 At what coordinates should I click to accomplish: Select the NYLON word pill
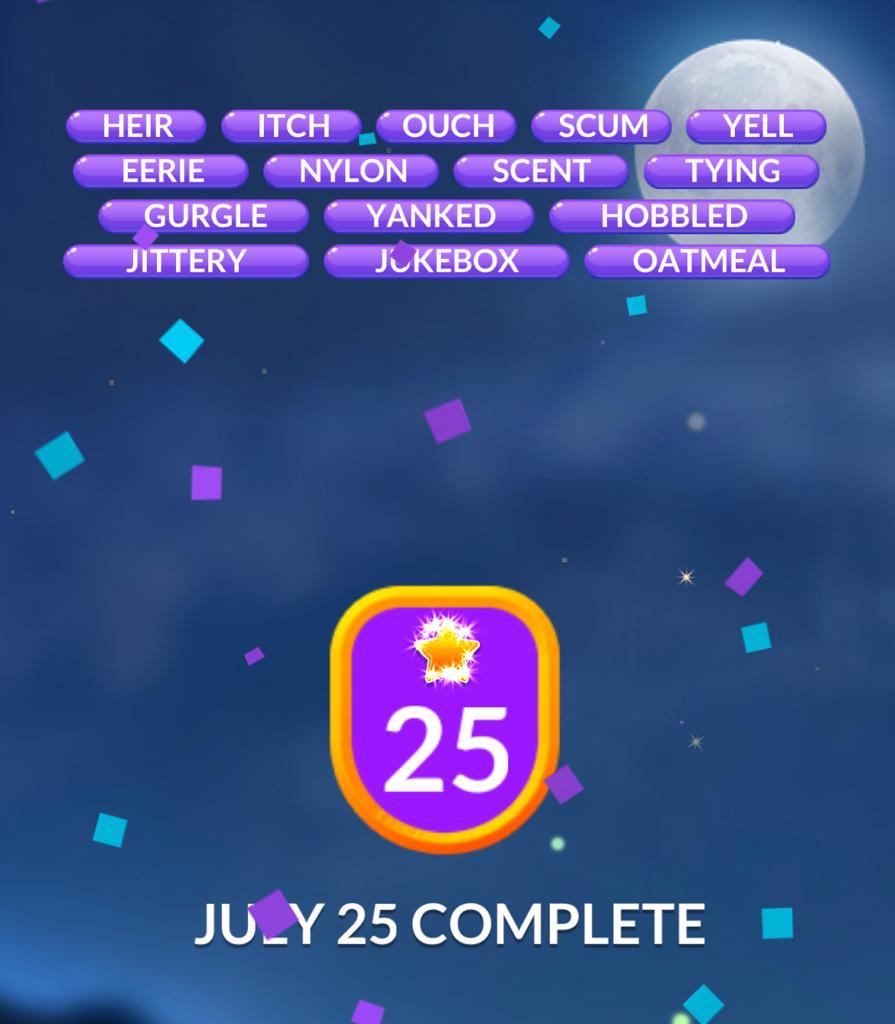[x=352, y=171]
